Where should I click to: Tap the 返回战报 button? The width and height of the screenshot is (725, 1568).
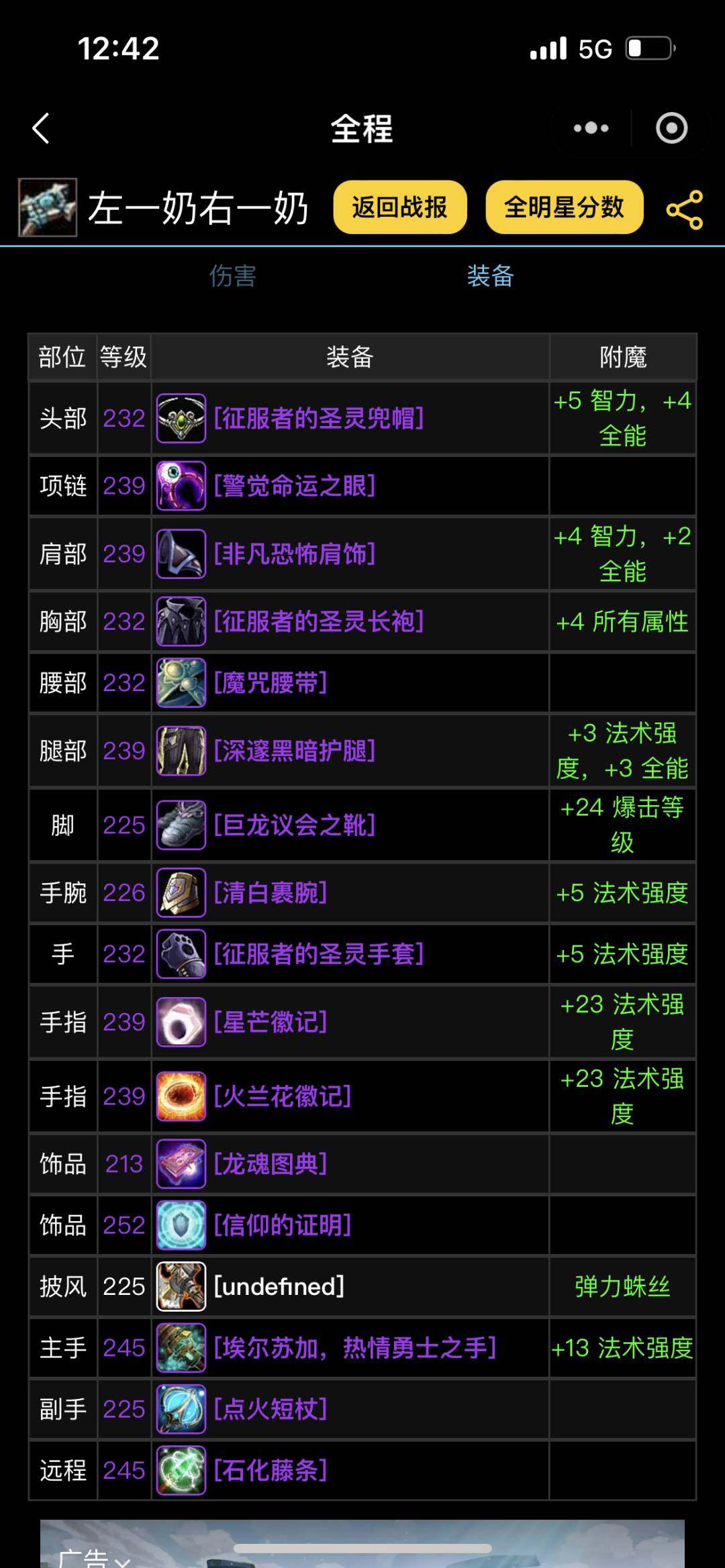point(399,207)
